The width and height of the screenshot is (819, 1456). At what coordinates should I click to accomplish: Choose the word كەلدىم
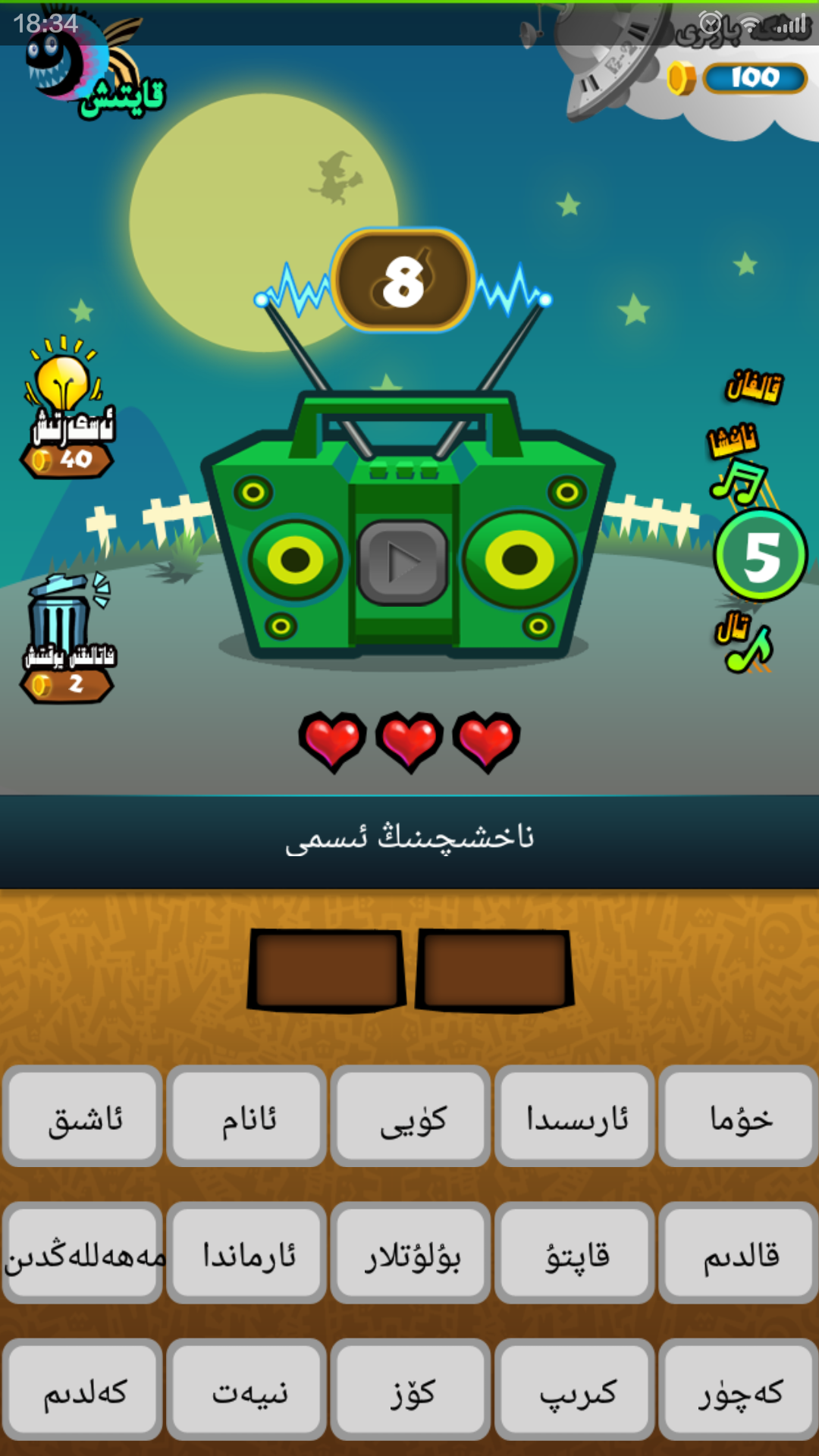click(82, 1389)
